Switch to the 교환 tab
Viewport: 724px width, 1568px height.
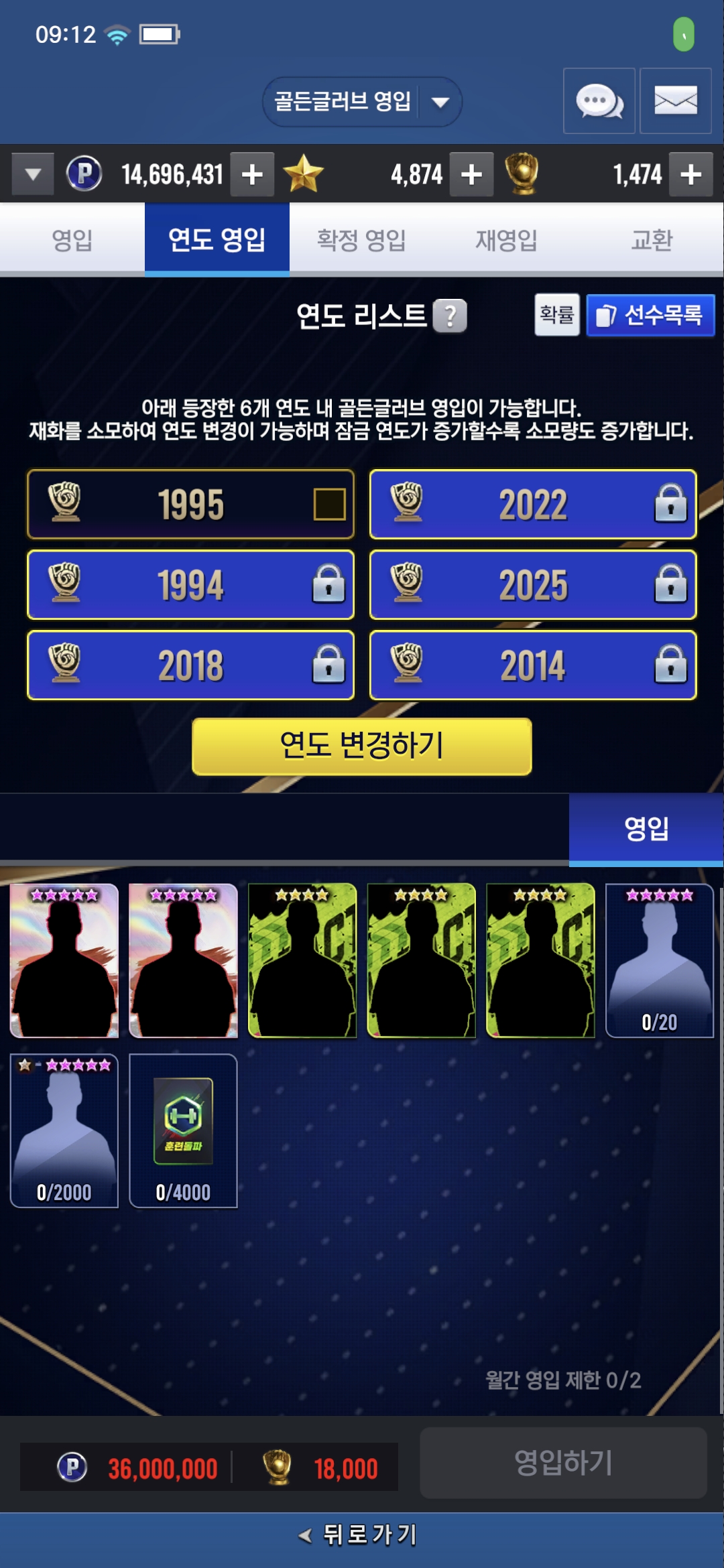tap(651, 239)
